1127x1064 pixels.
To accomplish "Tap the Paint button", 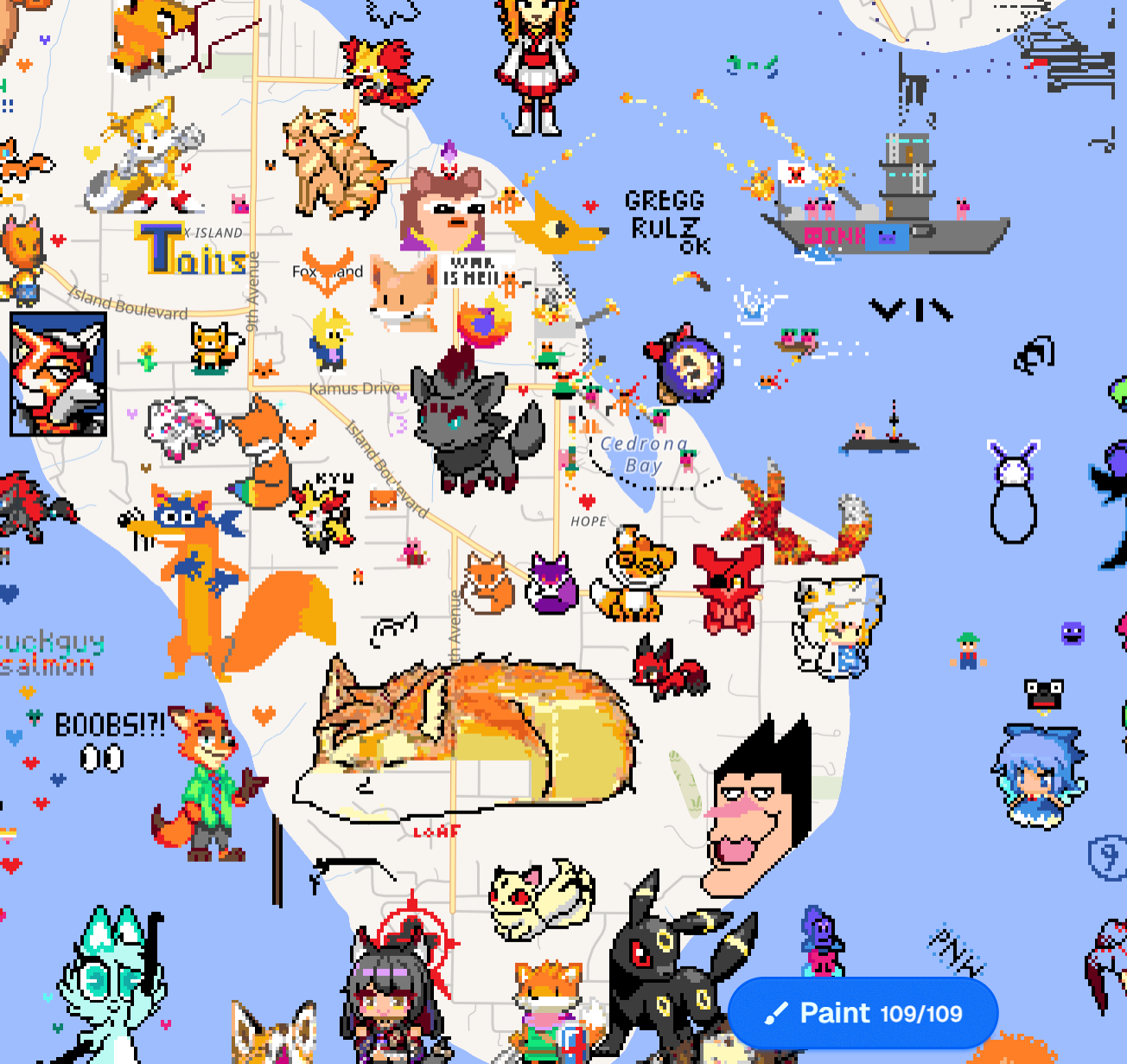I will click(x=863, y=1013).
